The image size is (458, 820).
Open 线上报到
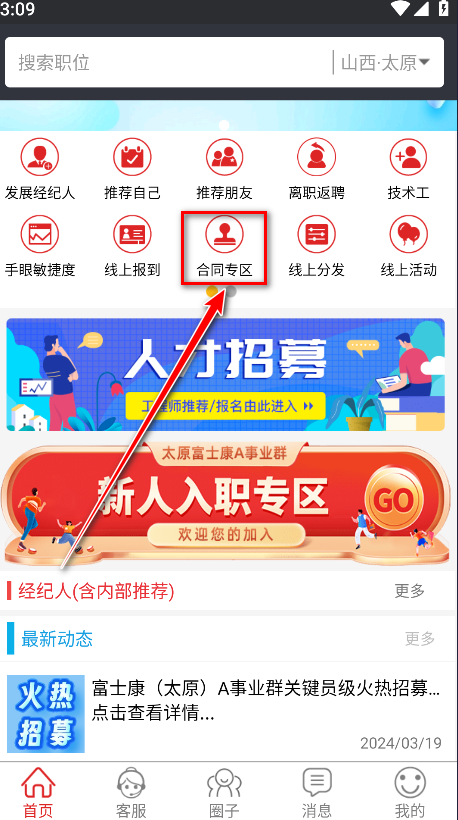pyautogui.click(x=132, y=246)
